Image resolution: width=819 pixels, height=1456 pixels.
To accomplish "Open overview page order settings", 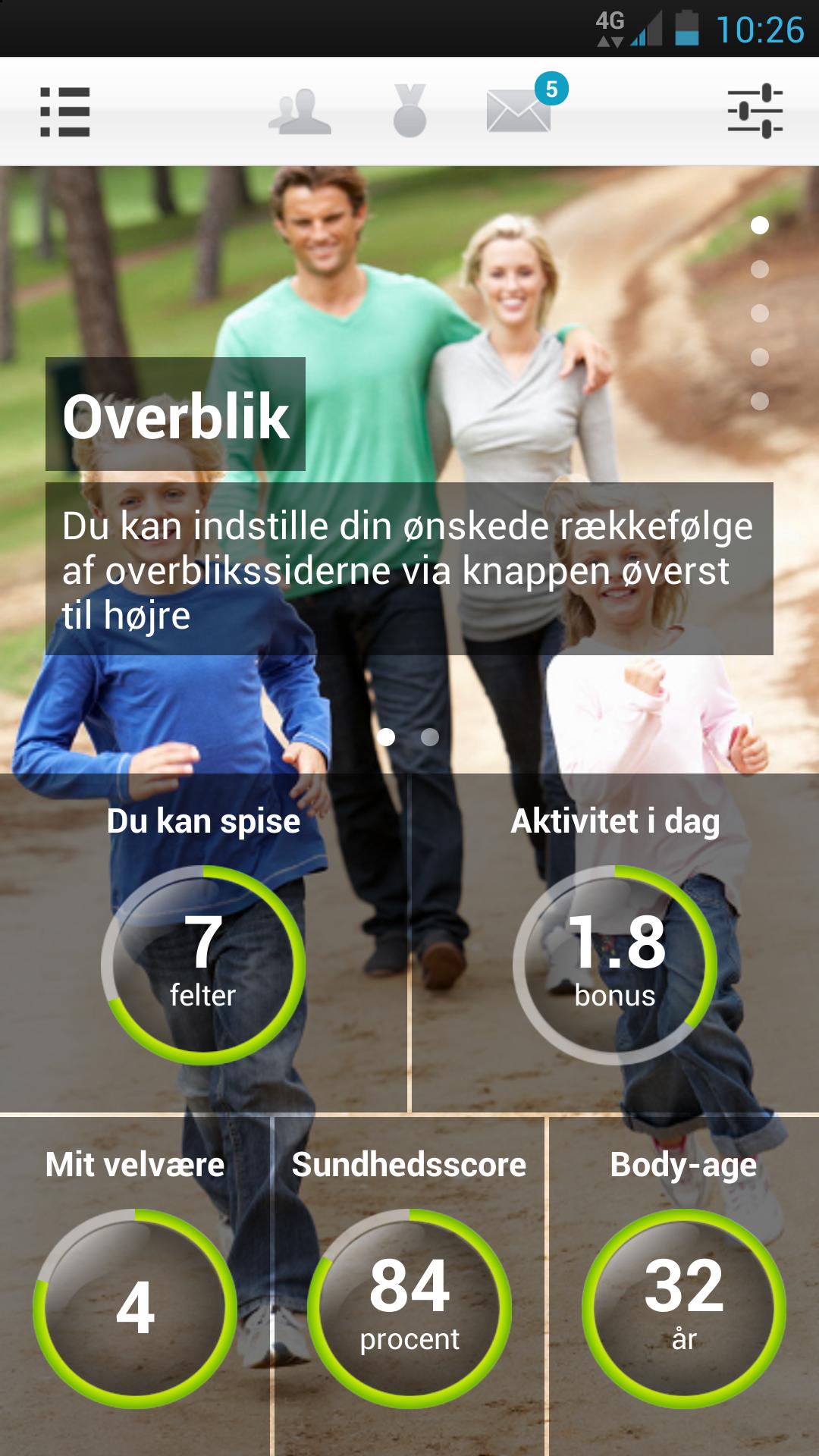I will [x=755, y=111].
